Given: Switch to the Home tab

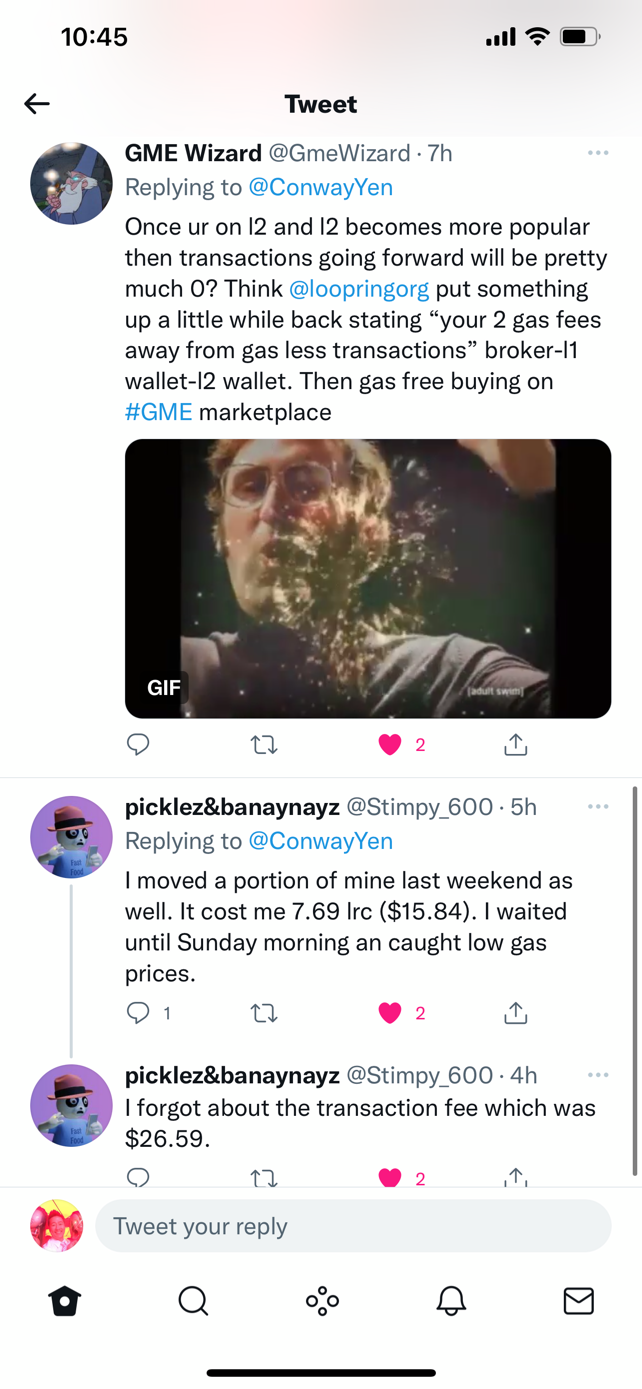Looking at the screenshot, I should (65, 1300).
